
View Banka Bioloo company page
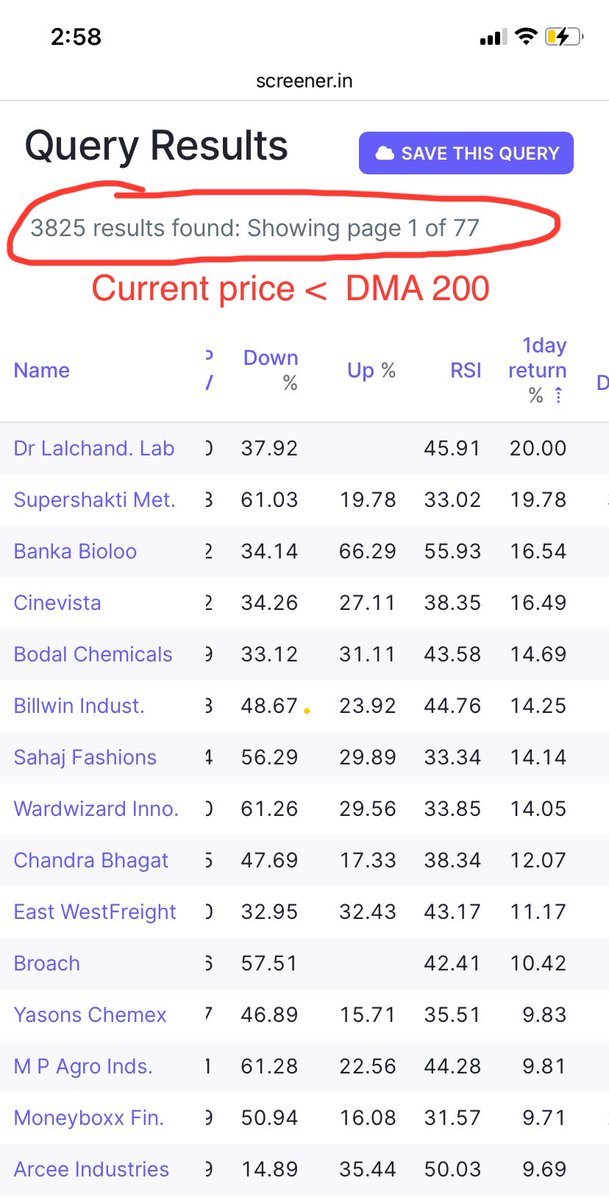(75, 551)
